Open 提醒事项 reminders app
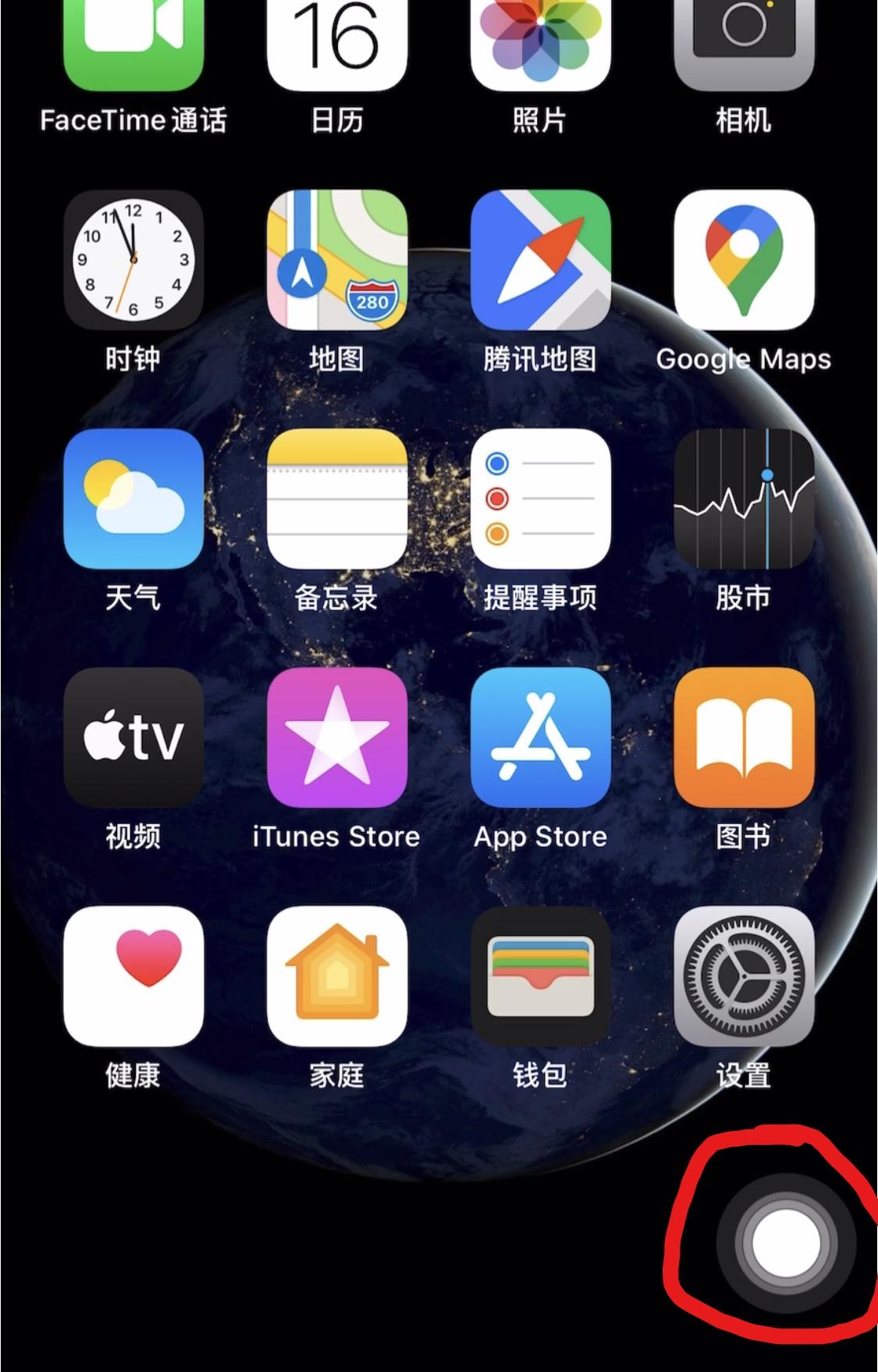878x1372 pixels. [x=540, y=499]
